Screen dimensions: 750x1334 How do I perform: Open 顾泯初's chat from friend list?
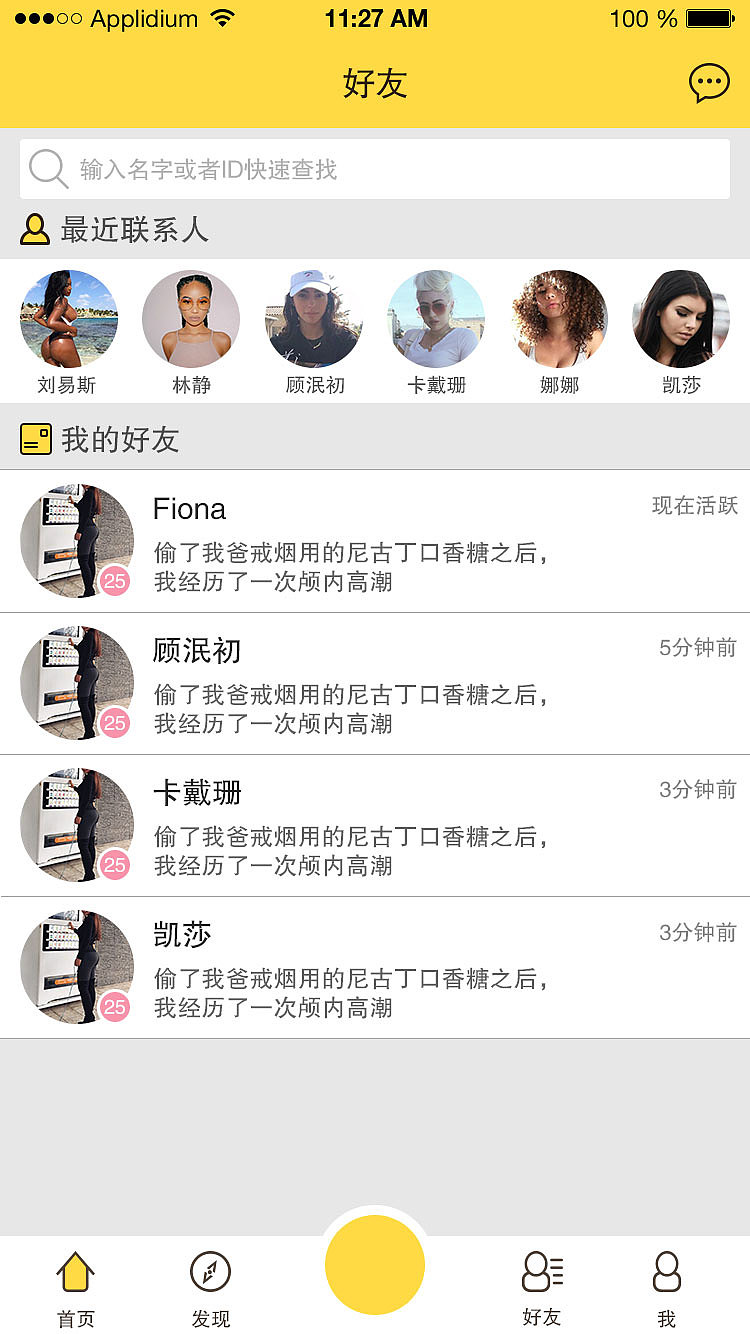(375, 684)
